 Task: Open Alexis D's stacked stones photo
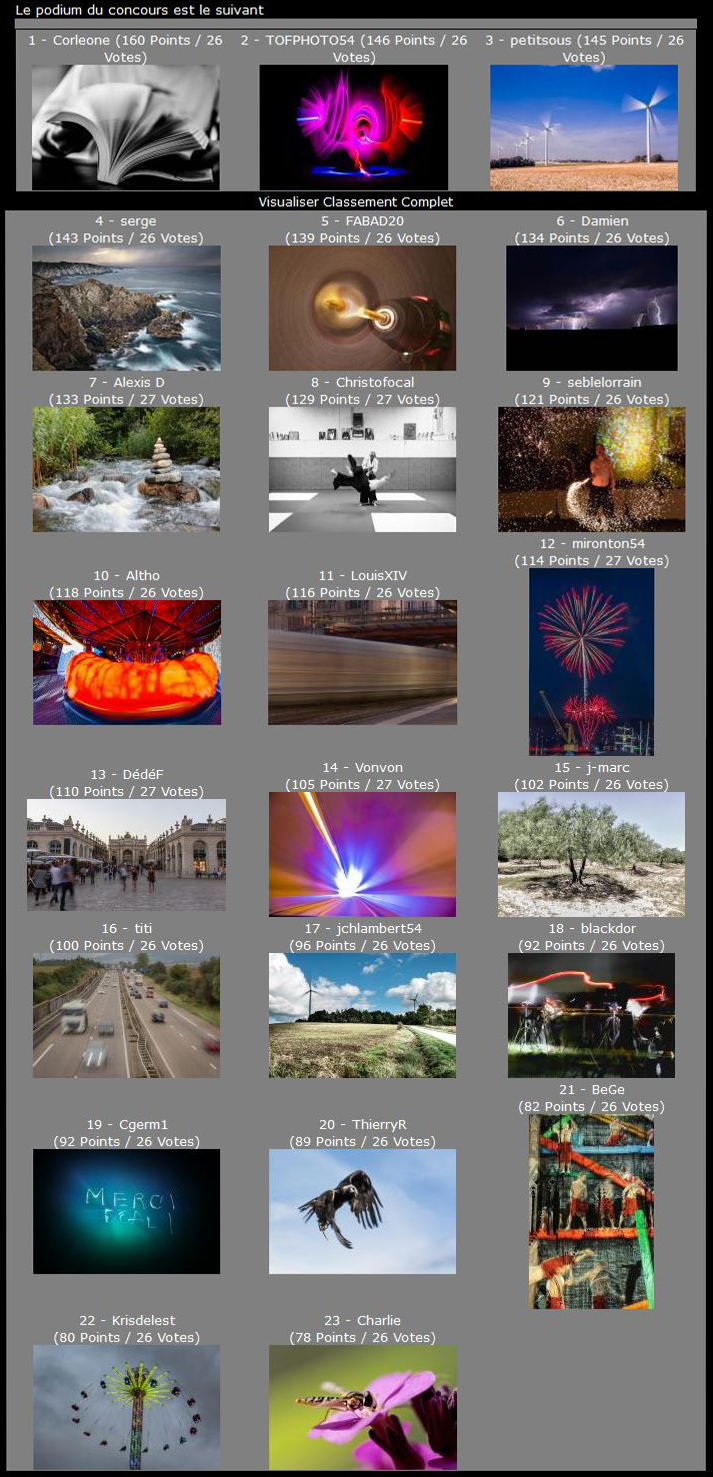tap(126, 469)
